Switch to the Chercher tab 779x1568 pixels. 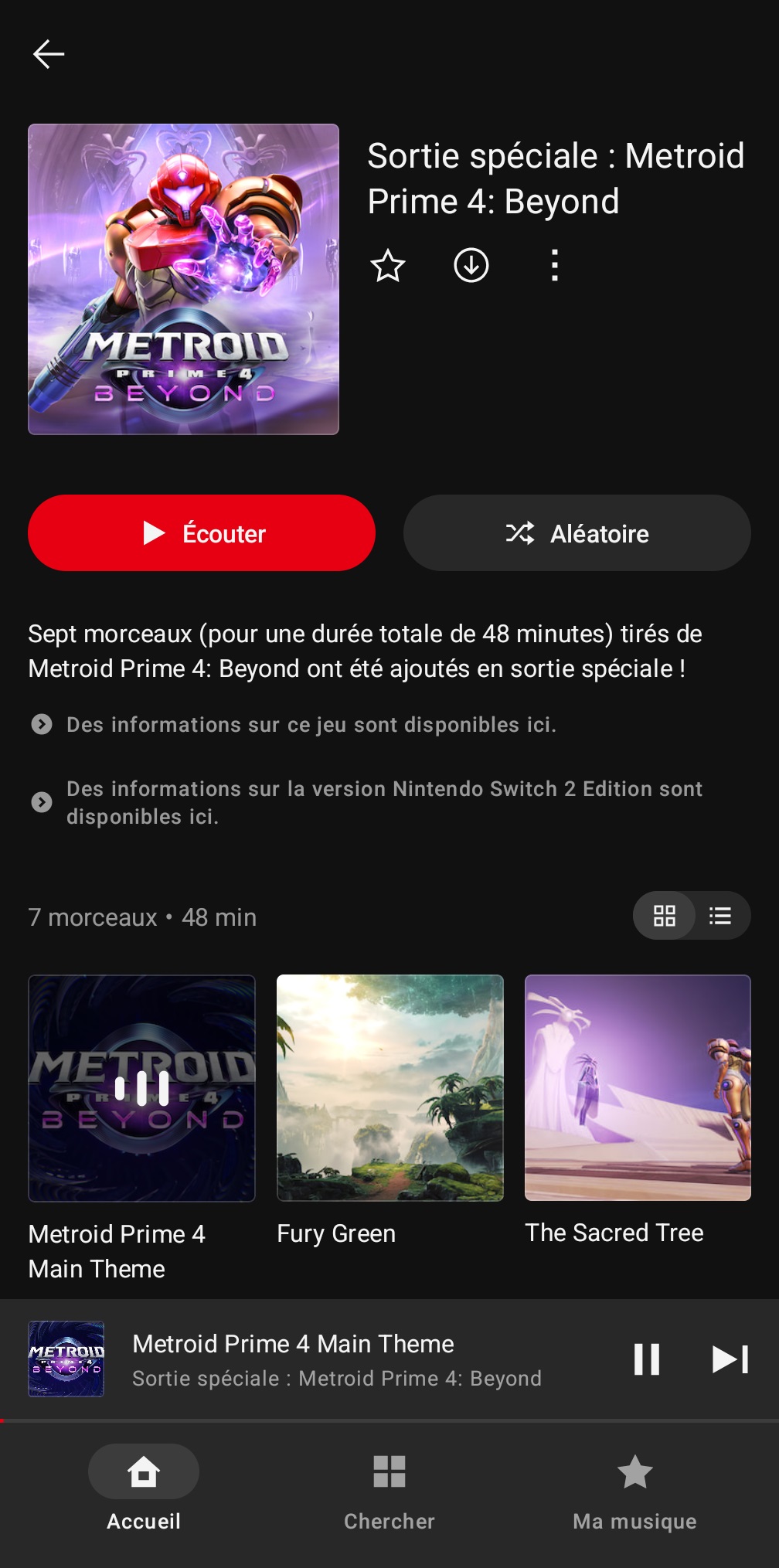[389, 1488]
